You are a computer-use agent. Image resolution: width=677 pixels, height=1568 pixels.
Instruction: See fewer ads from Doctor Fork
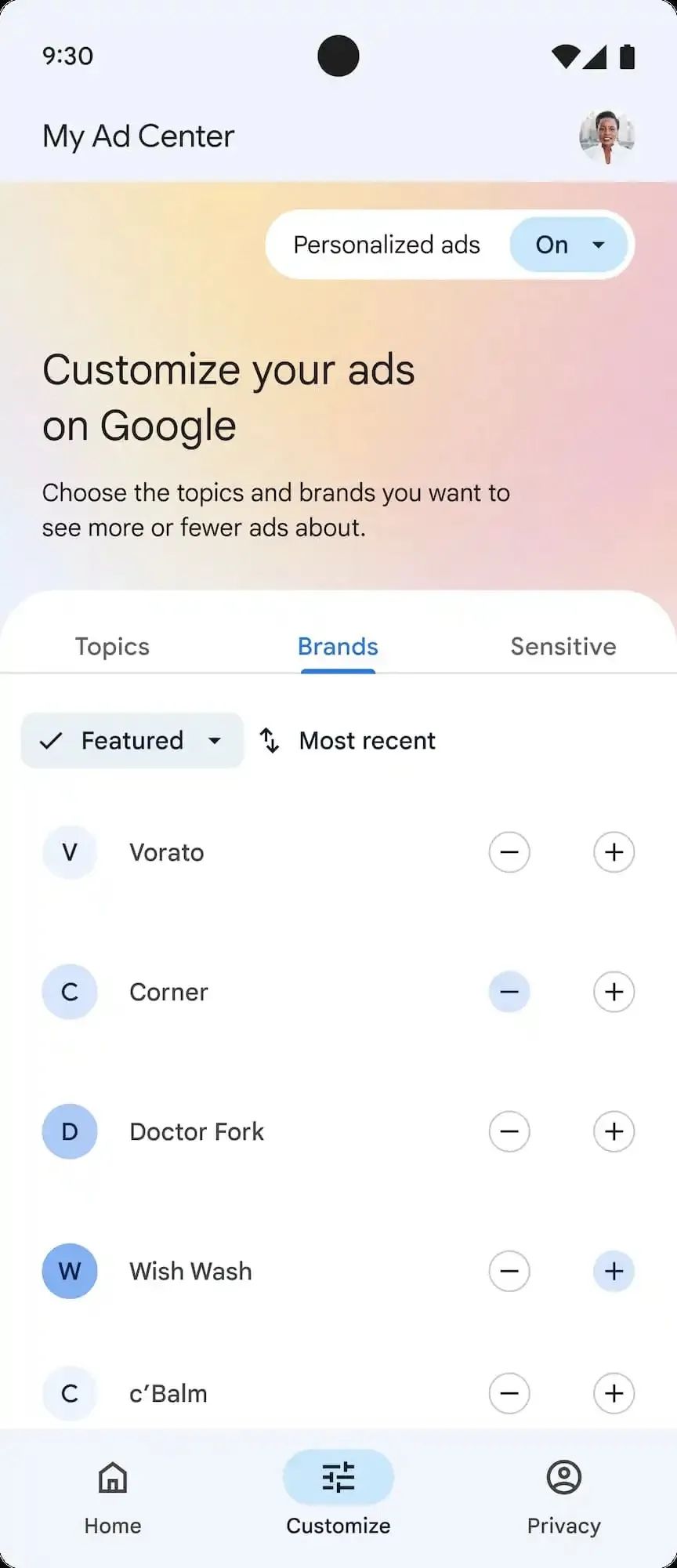(509, 1131)
